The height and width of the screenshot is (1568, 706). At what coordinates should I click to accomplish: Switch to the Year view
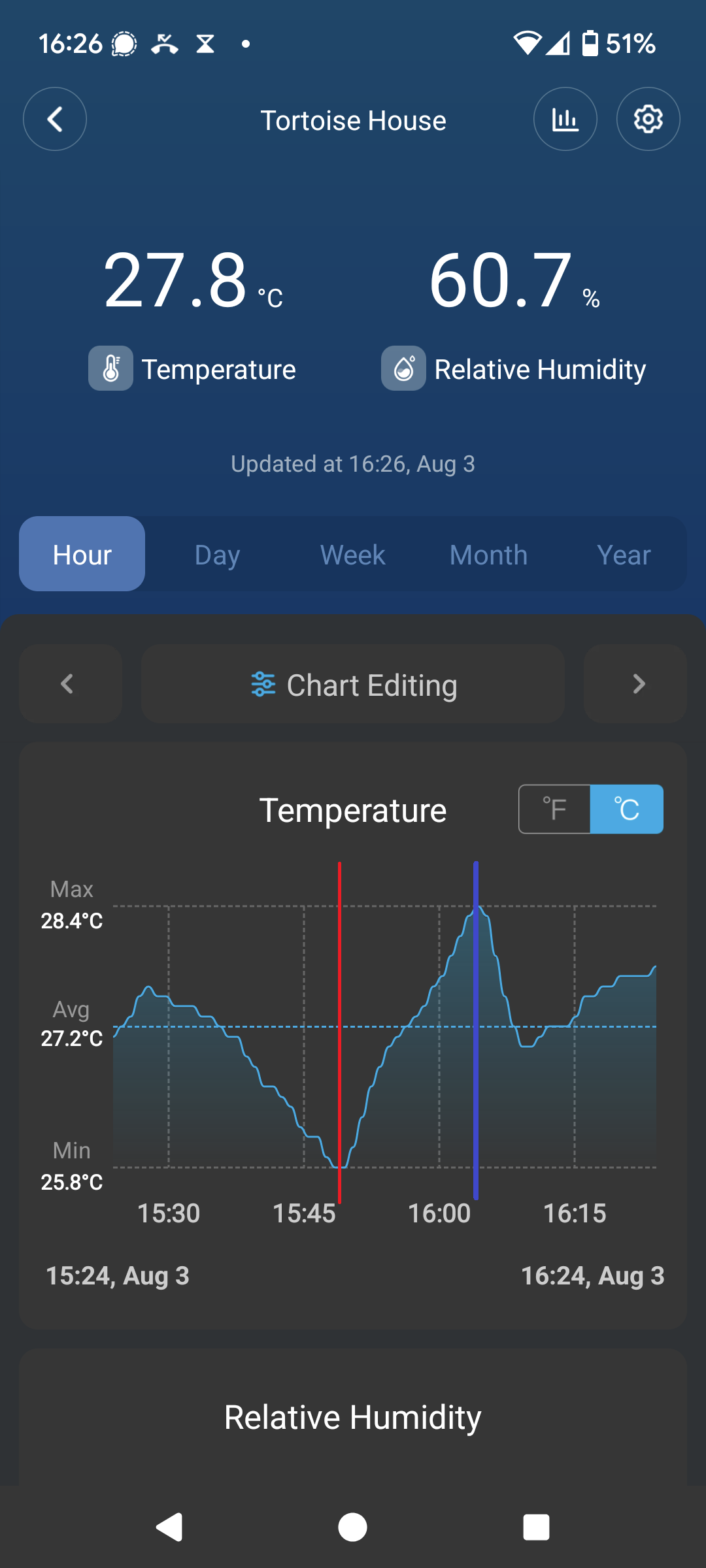click(624, 554)
